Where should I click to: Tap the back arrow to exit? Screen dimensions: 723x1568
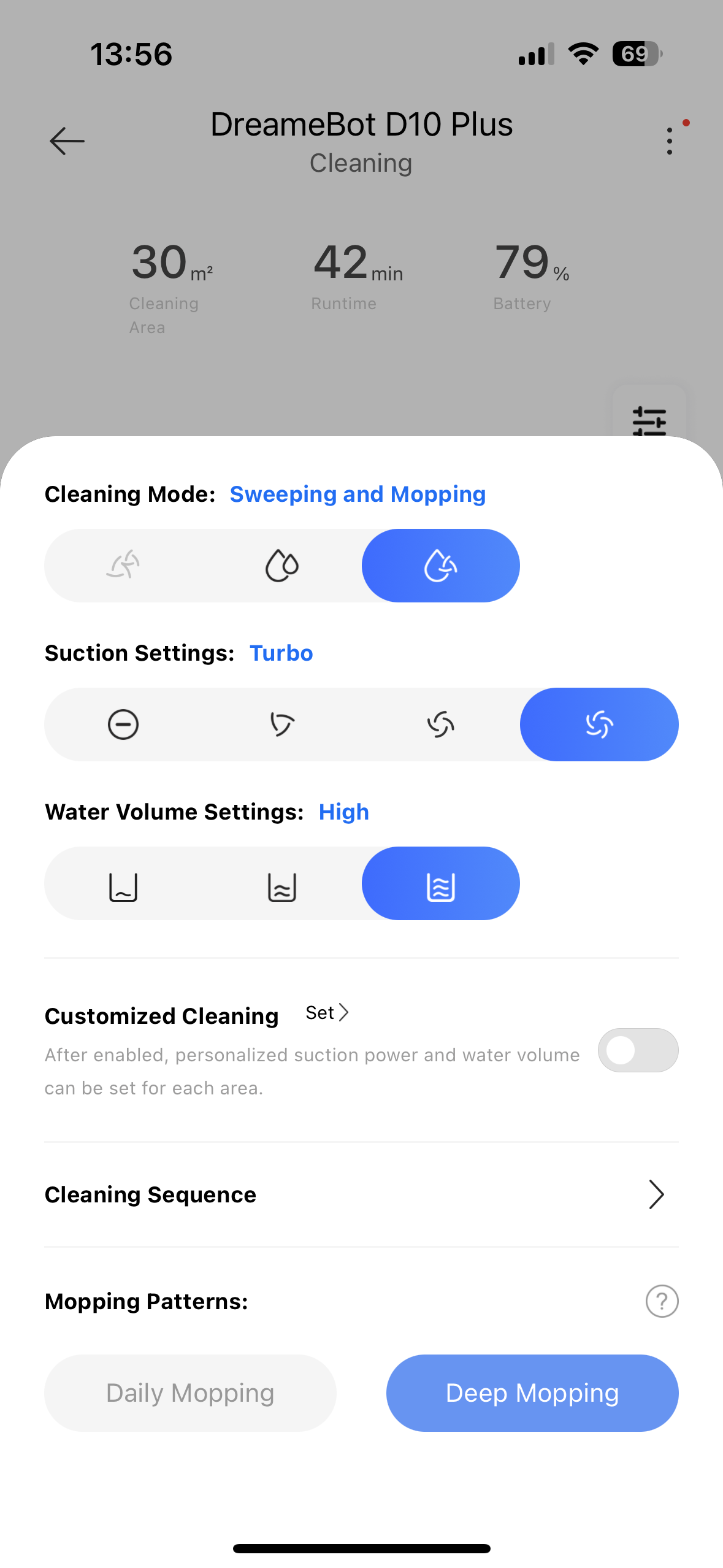(67, 140)
